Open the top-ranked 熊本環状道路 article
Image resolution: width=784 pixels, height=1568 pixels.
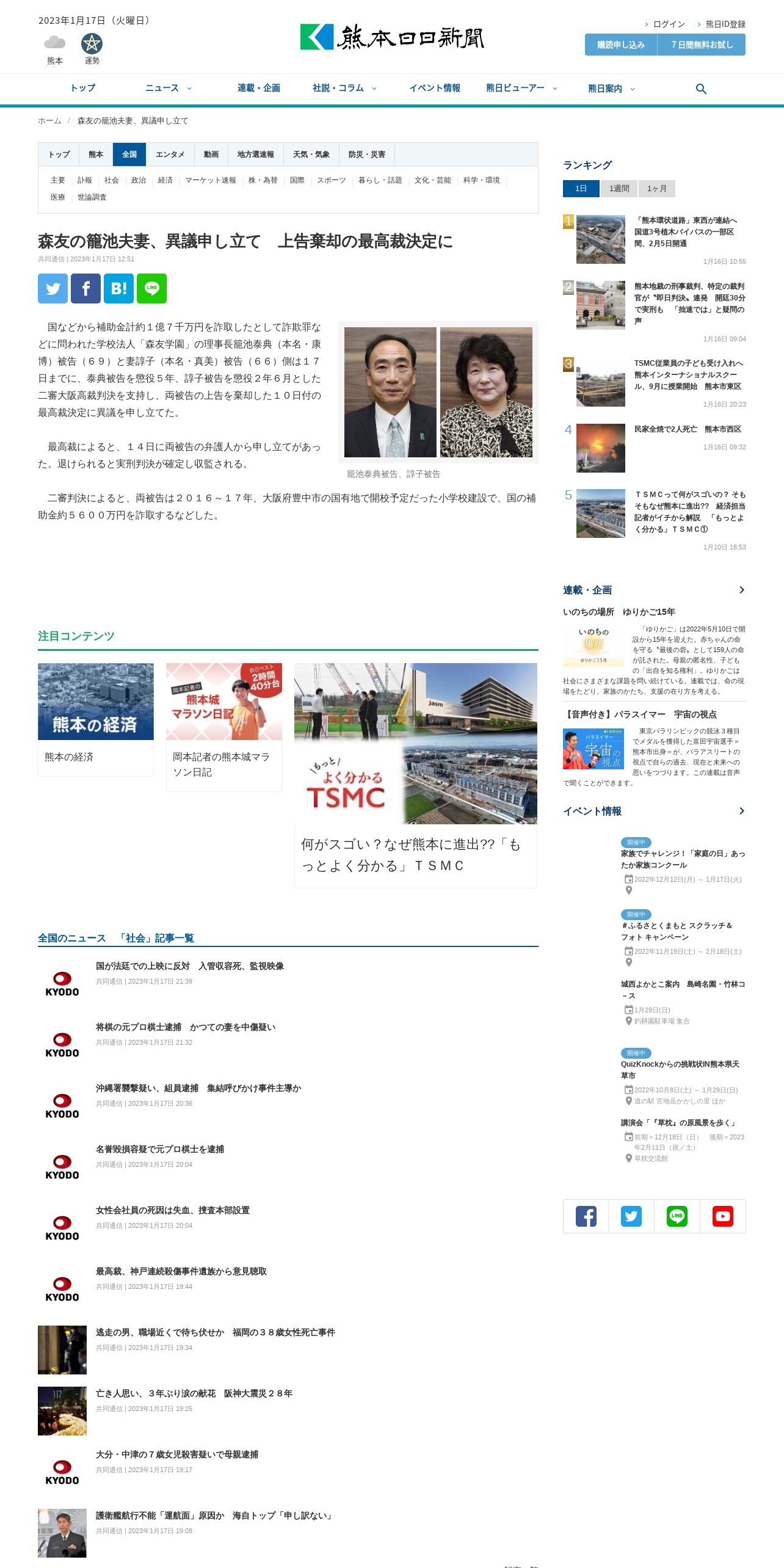(x=686, y=232)
